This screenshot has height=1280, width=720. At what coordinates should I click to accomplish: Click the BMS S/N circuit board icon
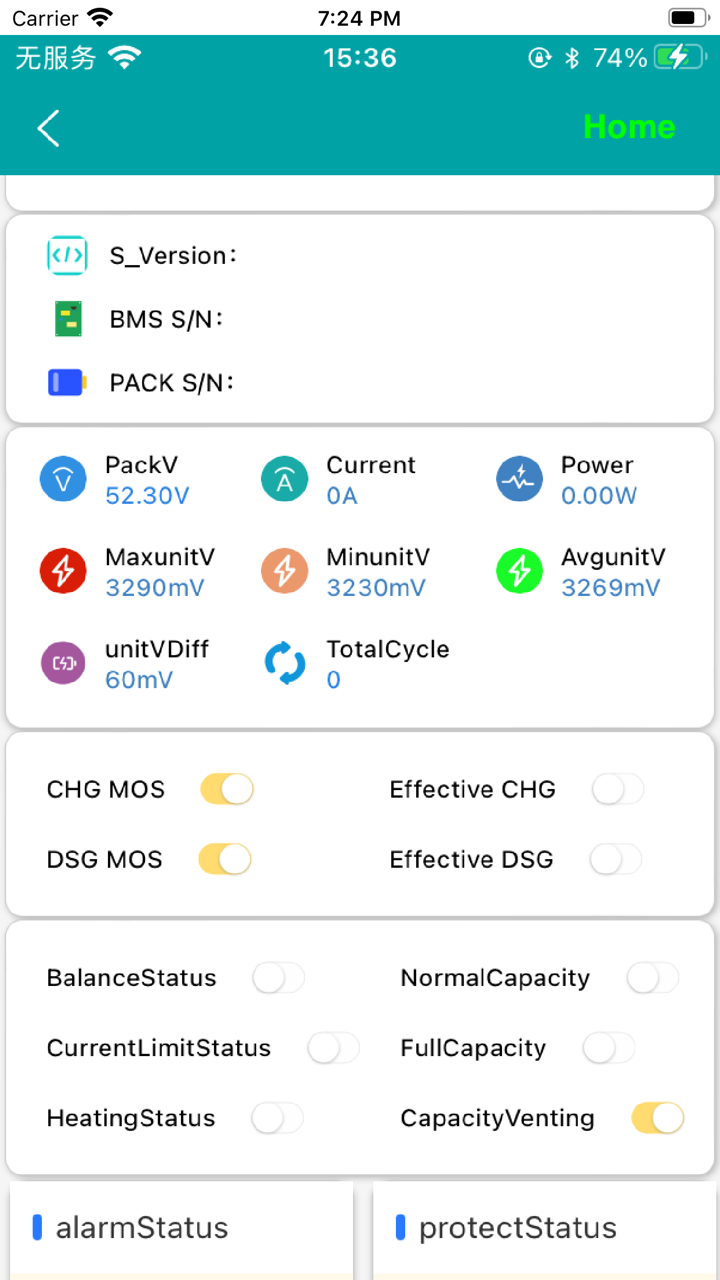[x=67, y=319]
